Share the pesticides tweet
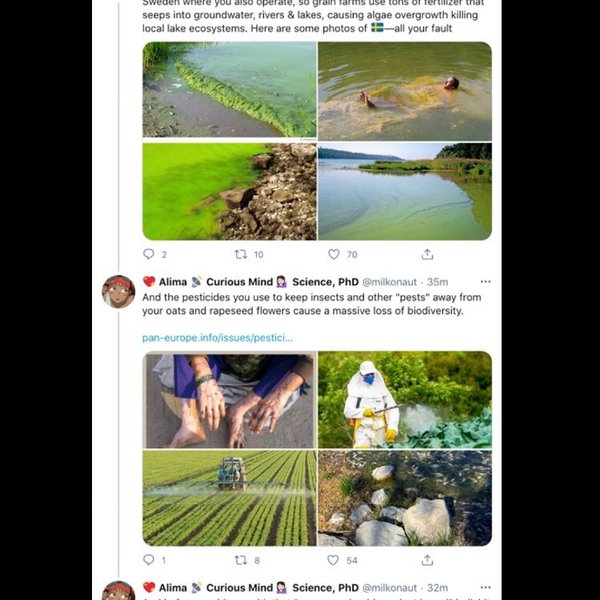 (427, 560)
